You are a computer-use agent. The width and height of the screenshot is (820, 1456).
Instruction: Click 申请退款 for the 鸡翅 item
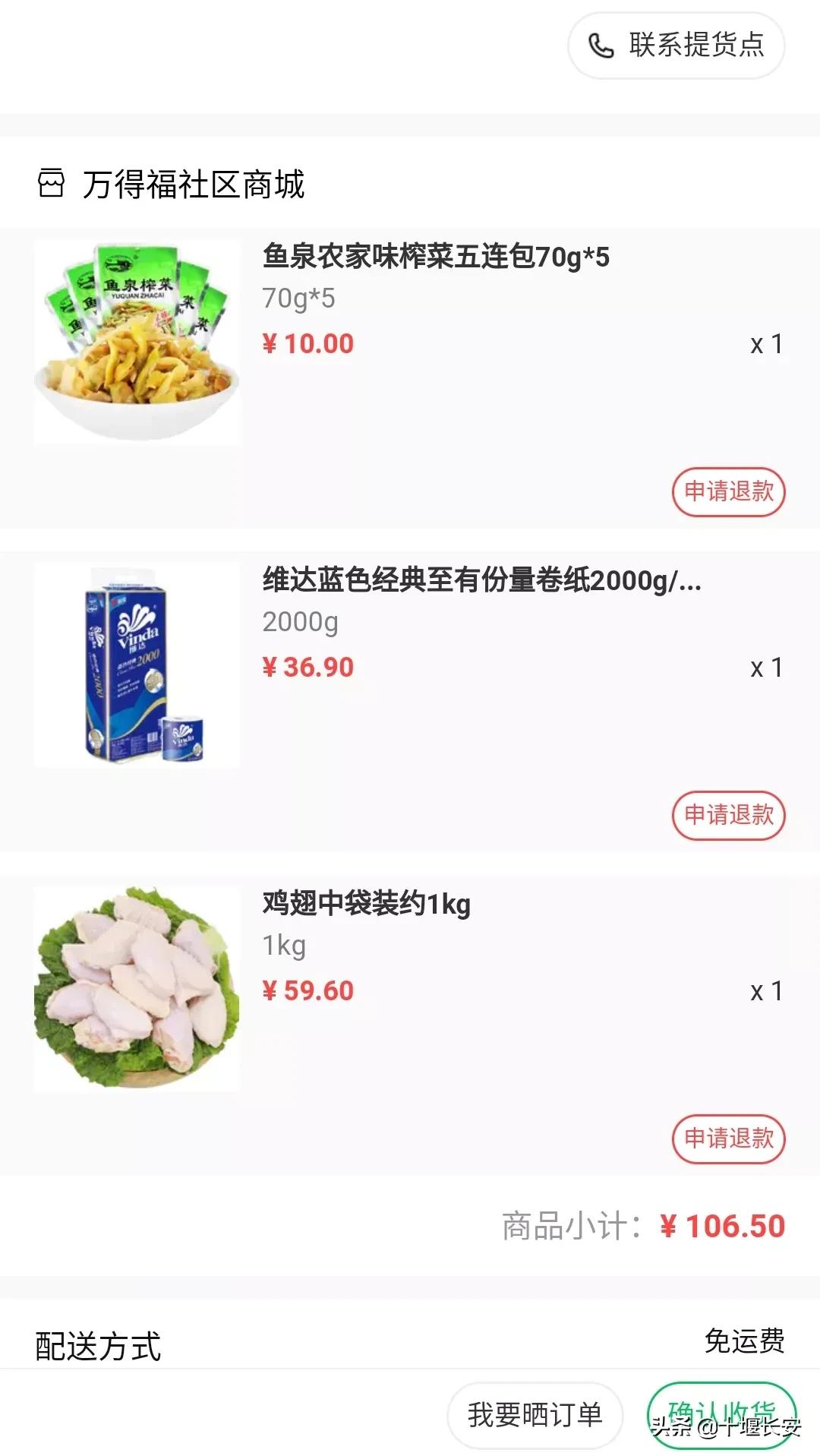click(x=727, y=1139)
